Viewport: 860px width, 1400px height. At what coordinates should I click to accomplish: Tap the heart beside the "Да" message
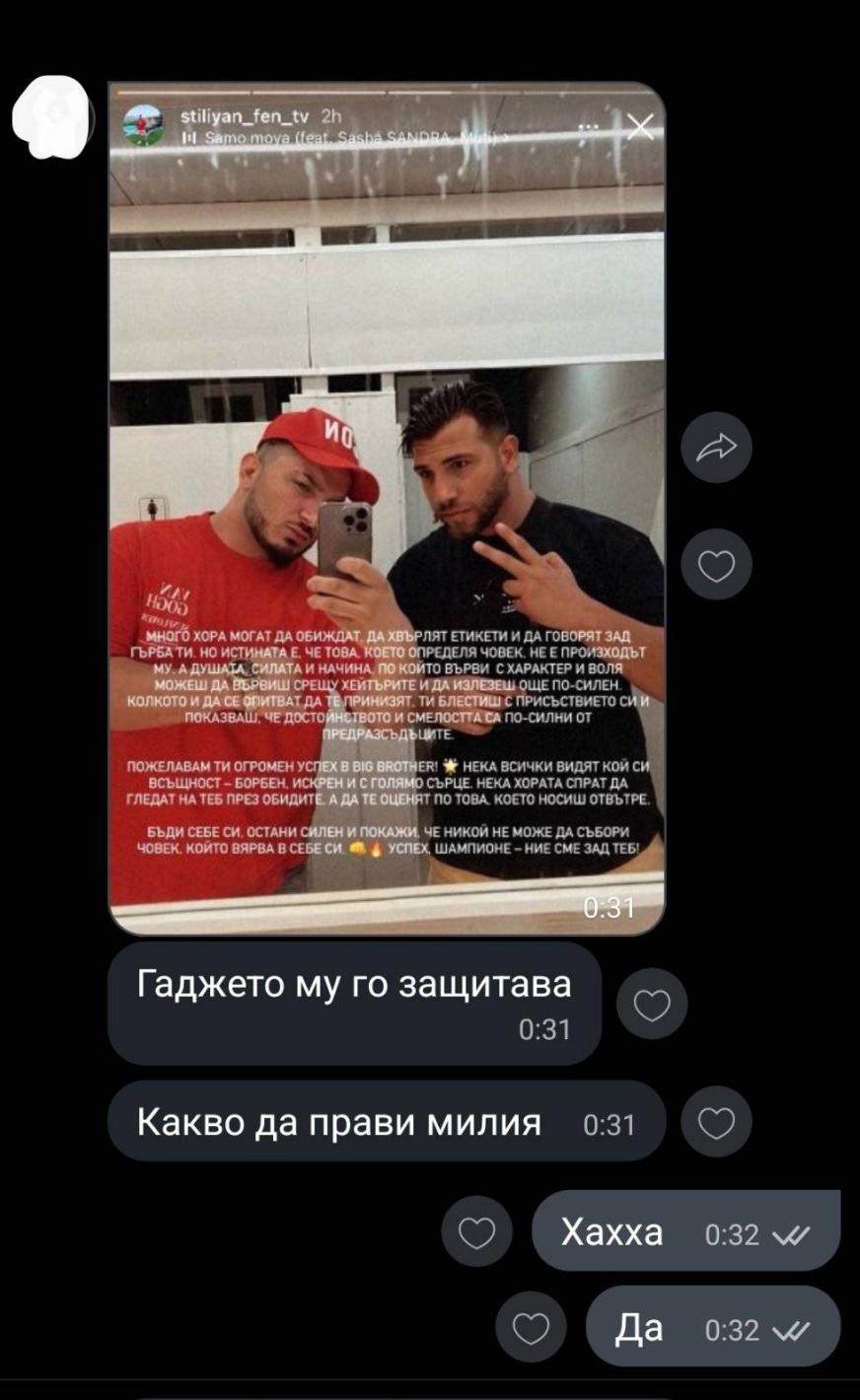(x=531, y=1328)
